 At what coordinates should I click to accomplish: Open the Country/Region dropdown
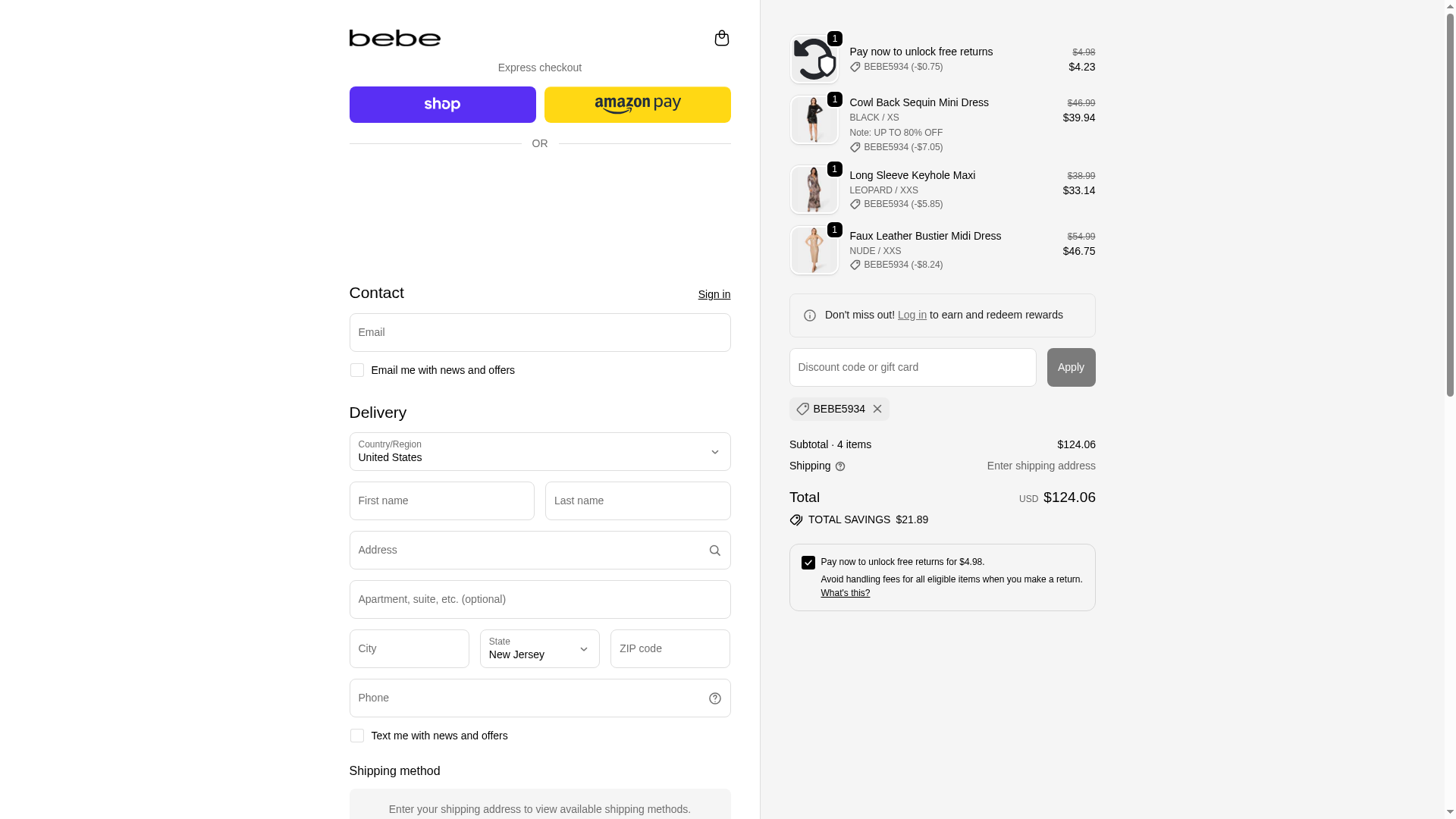[539, 452]
